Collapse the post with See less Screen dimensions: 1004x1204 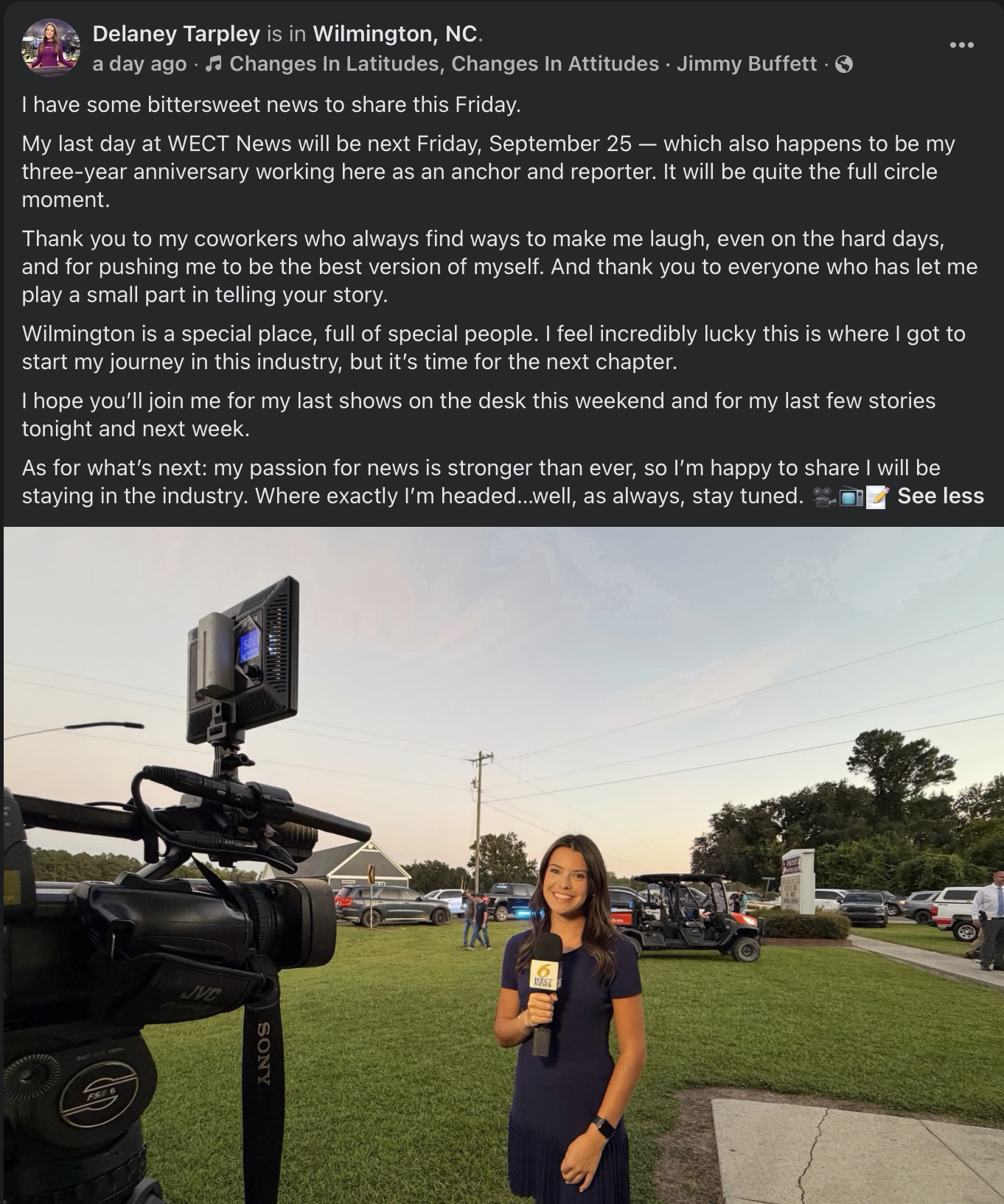coord(940,496)
